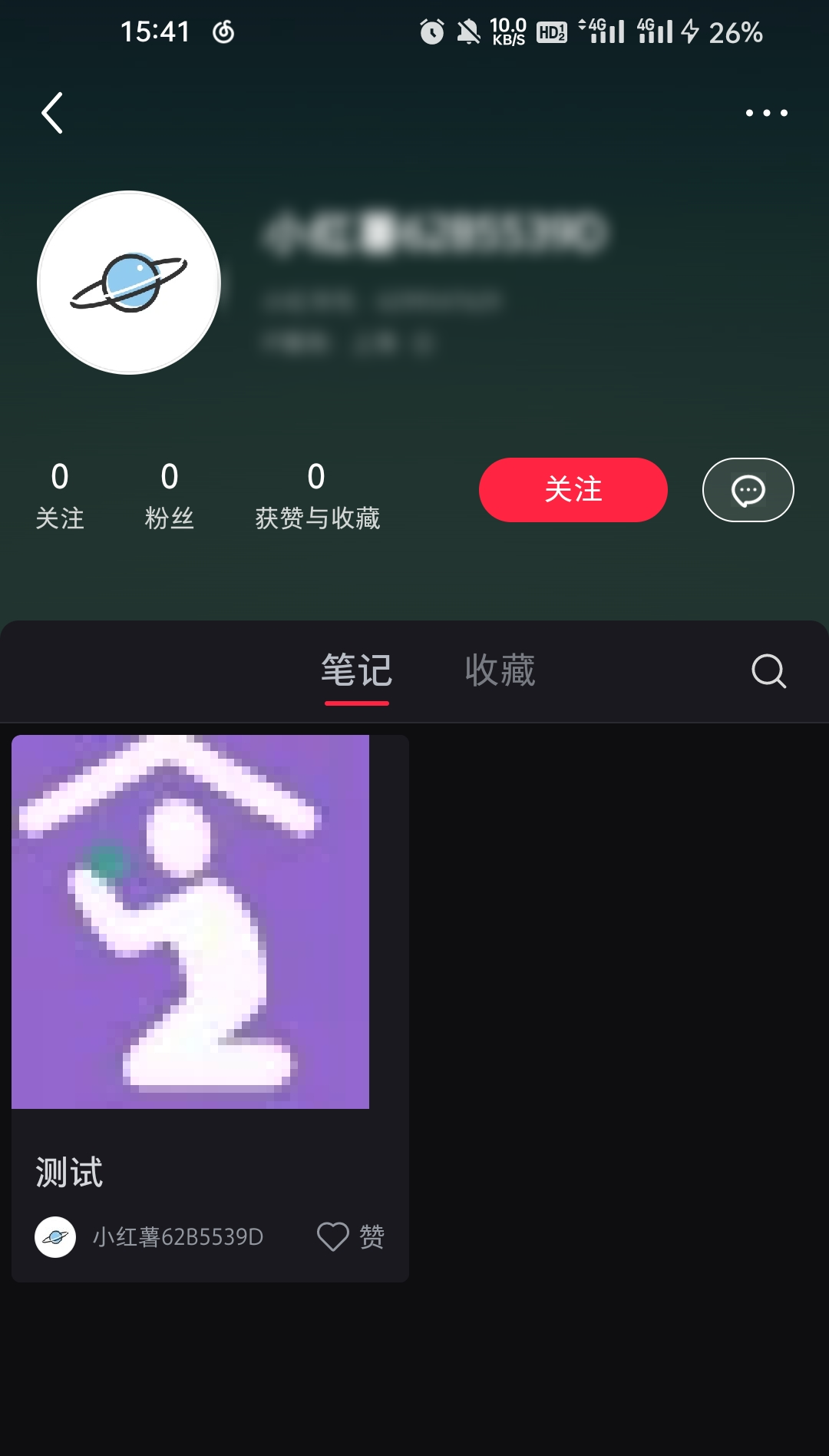Open the 粉丝 followers list
The width and height of the screenshot is (829, 1456).
(169, 495)
